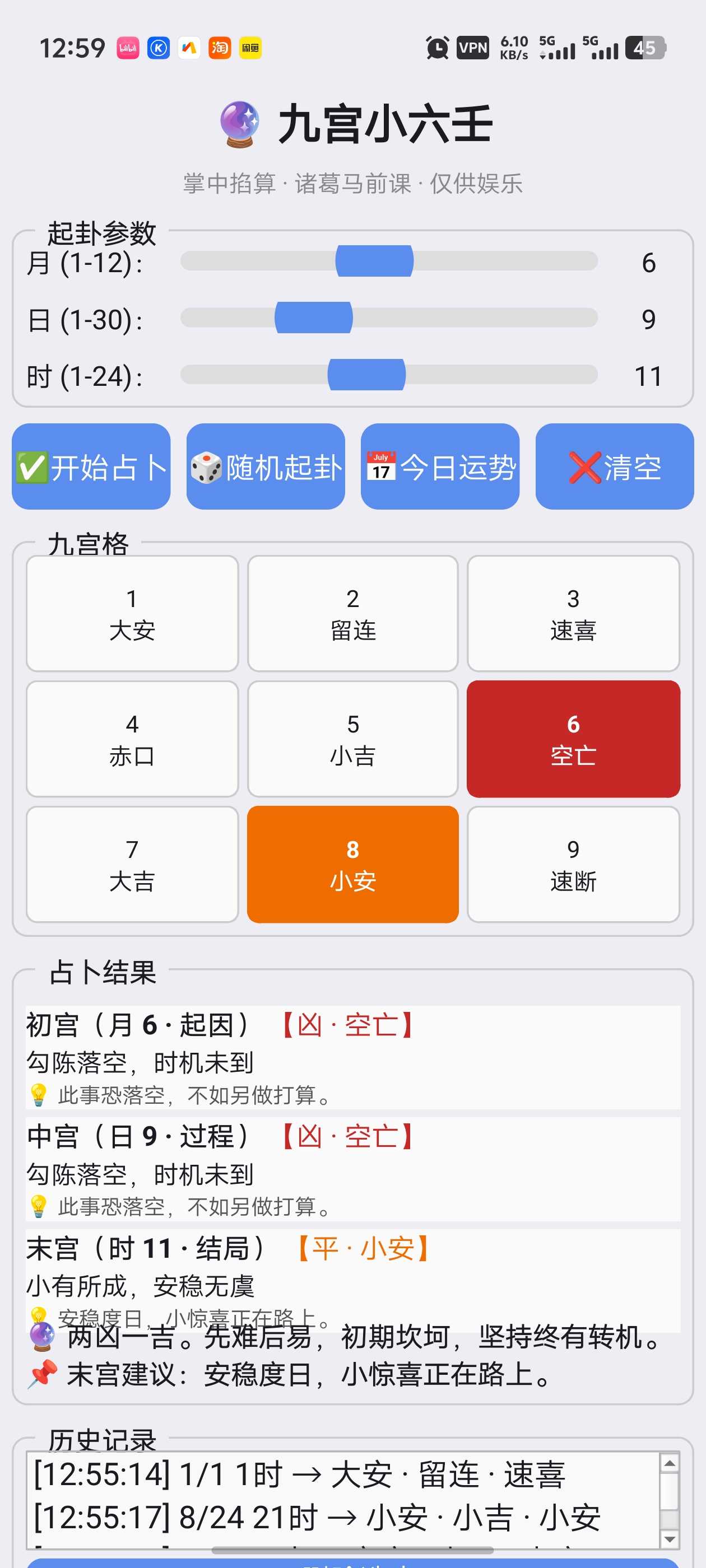The height and width of the screenshot is (1568, 706).
Task: Select grid cell 4 赤口
Action: 132,739
